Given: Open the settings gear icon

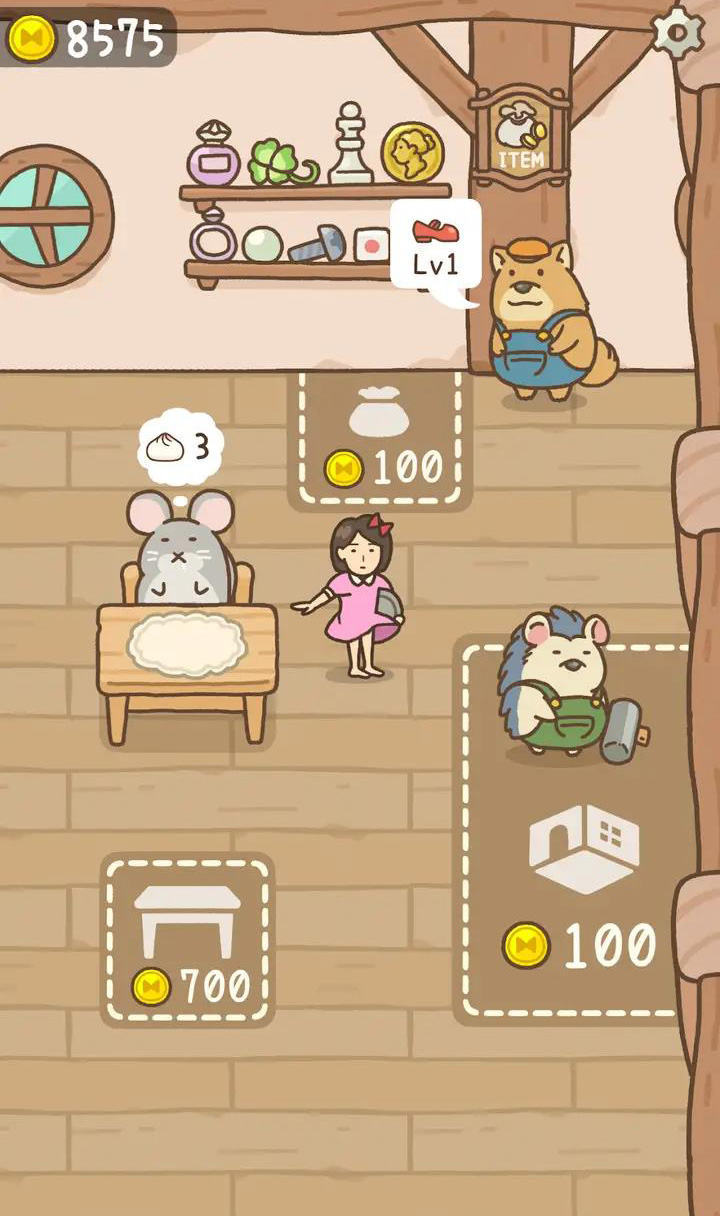Looking at the screenshot, I should (677, 32).
